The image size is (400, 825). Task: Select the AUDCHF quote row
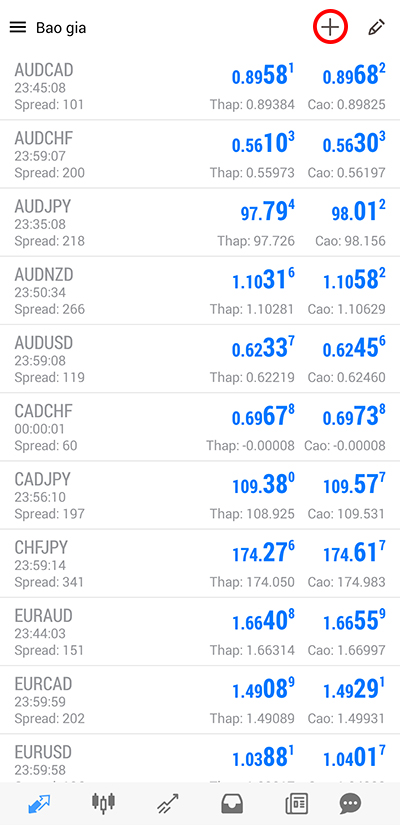pos(200,154)
